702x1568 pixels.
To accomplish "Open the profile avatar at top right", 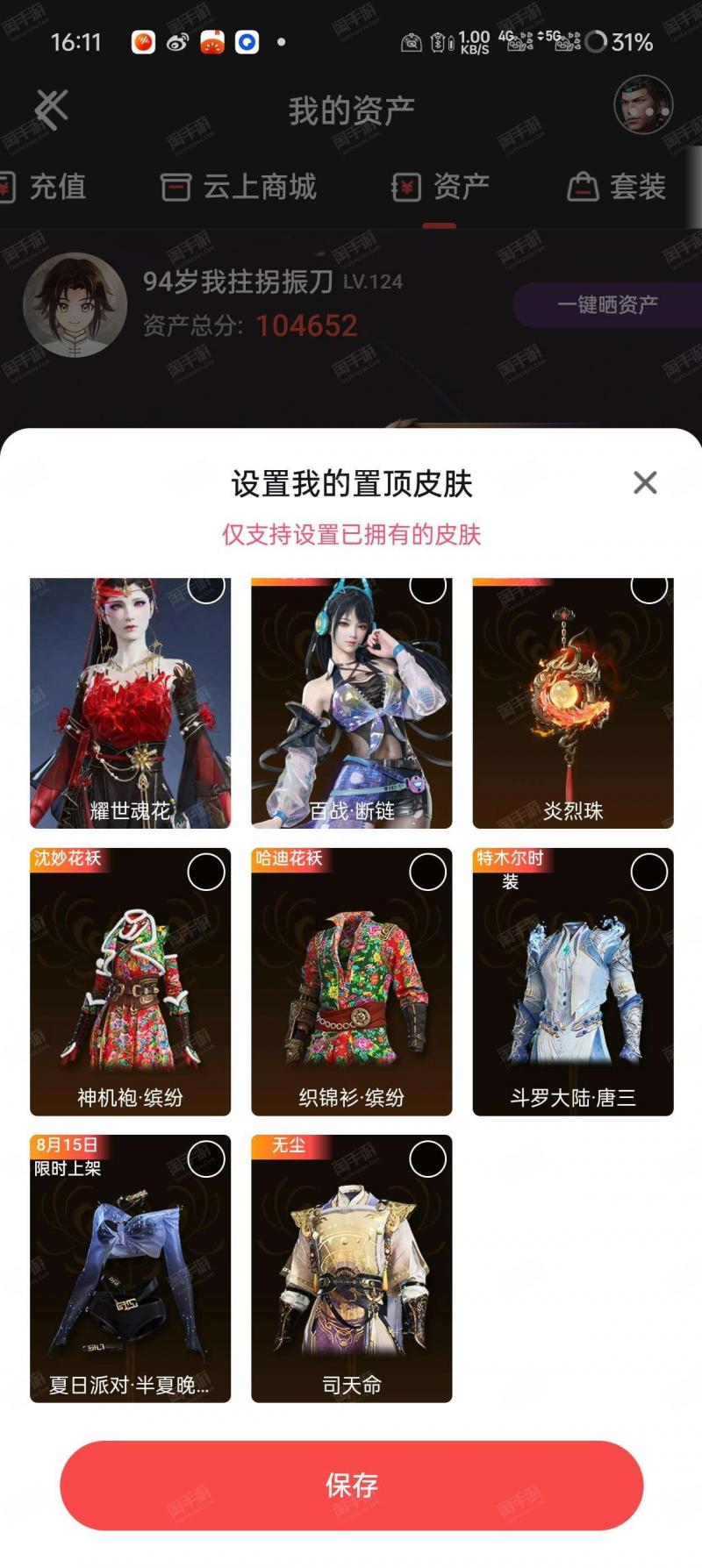I will coord(643,106).
